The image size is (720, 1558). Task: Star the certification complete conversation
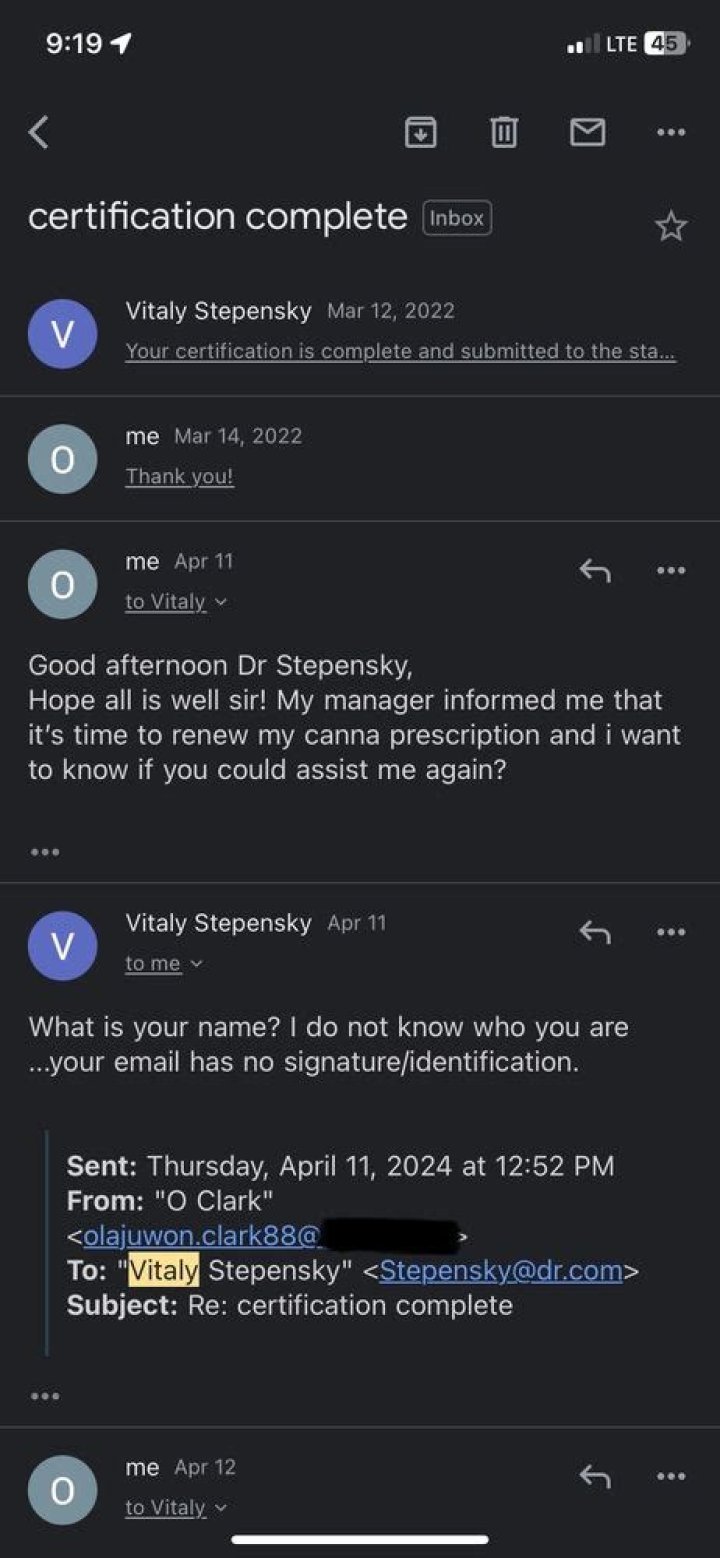point(670,226)
